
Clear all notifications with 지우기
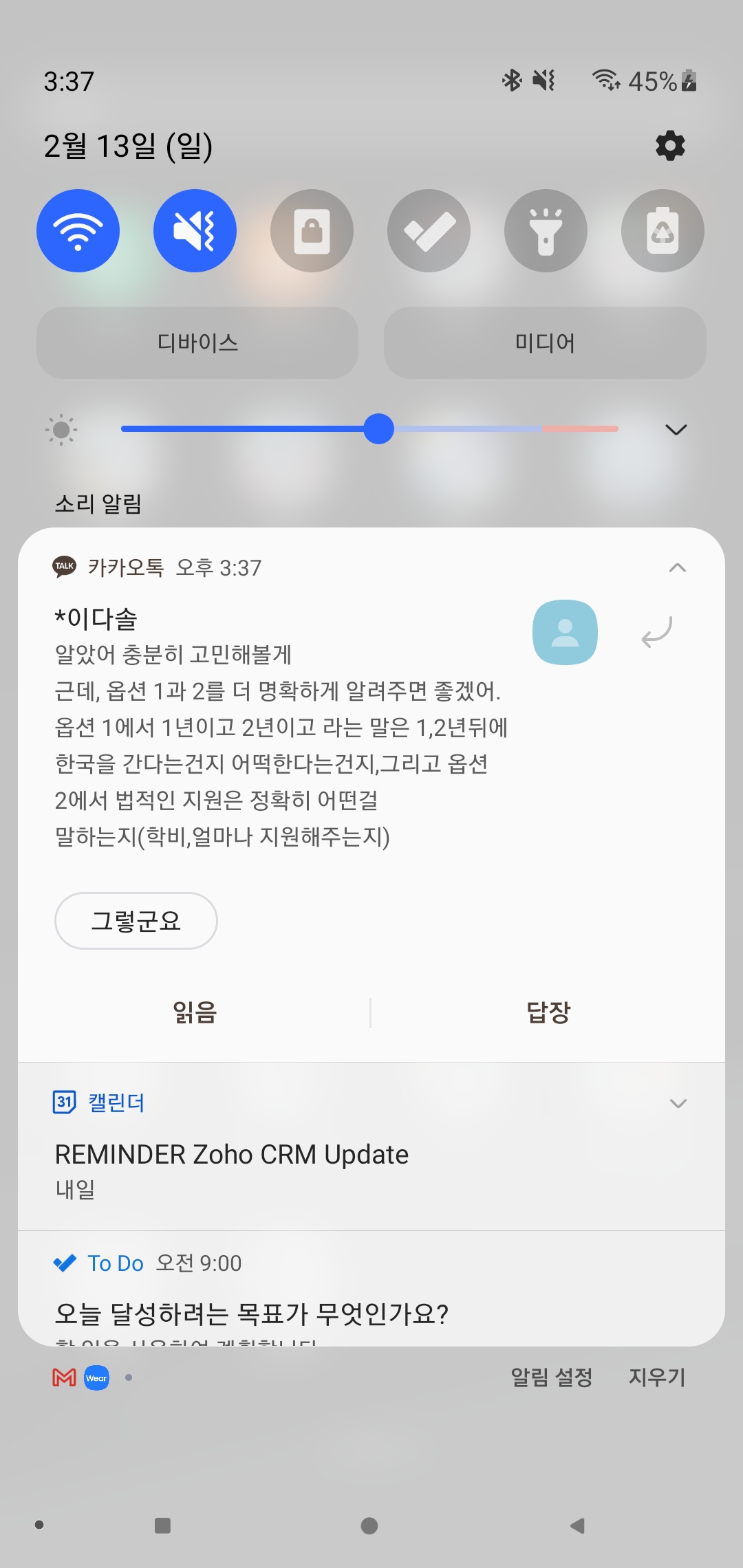pos(657,1378)
